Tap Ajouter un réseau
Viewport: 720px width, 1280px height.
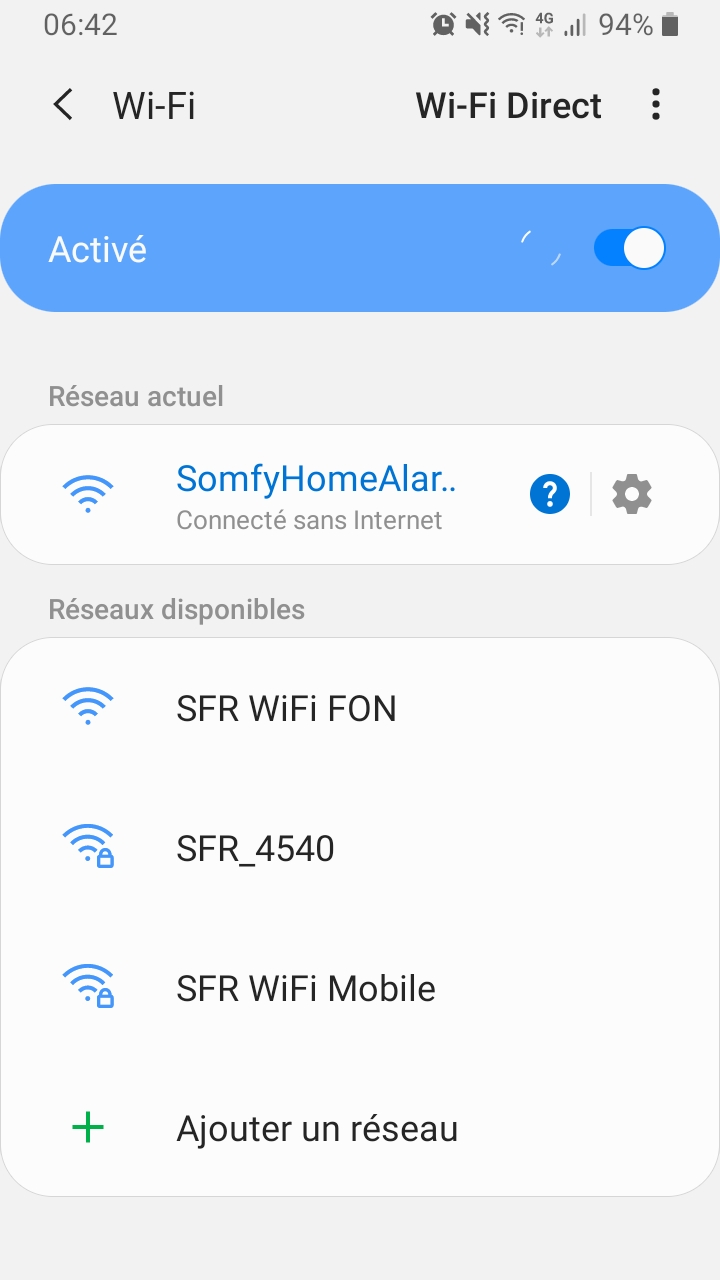[x=360, y=1129]
